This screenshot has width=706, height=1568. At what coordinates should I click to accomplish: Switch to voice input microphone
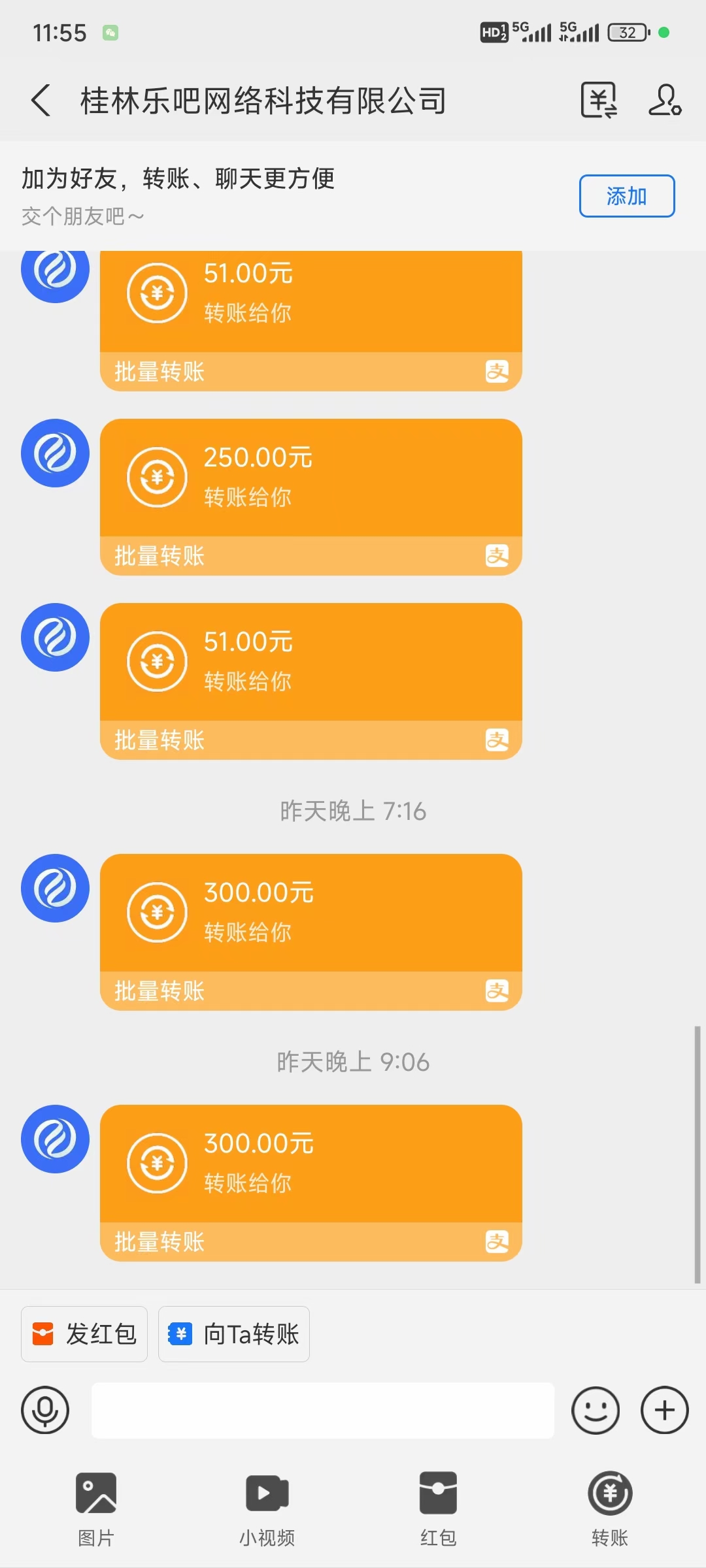pos(45,1410)
